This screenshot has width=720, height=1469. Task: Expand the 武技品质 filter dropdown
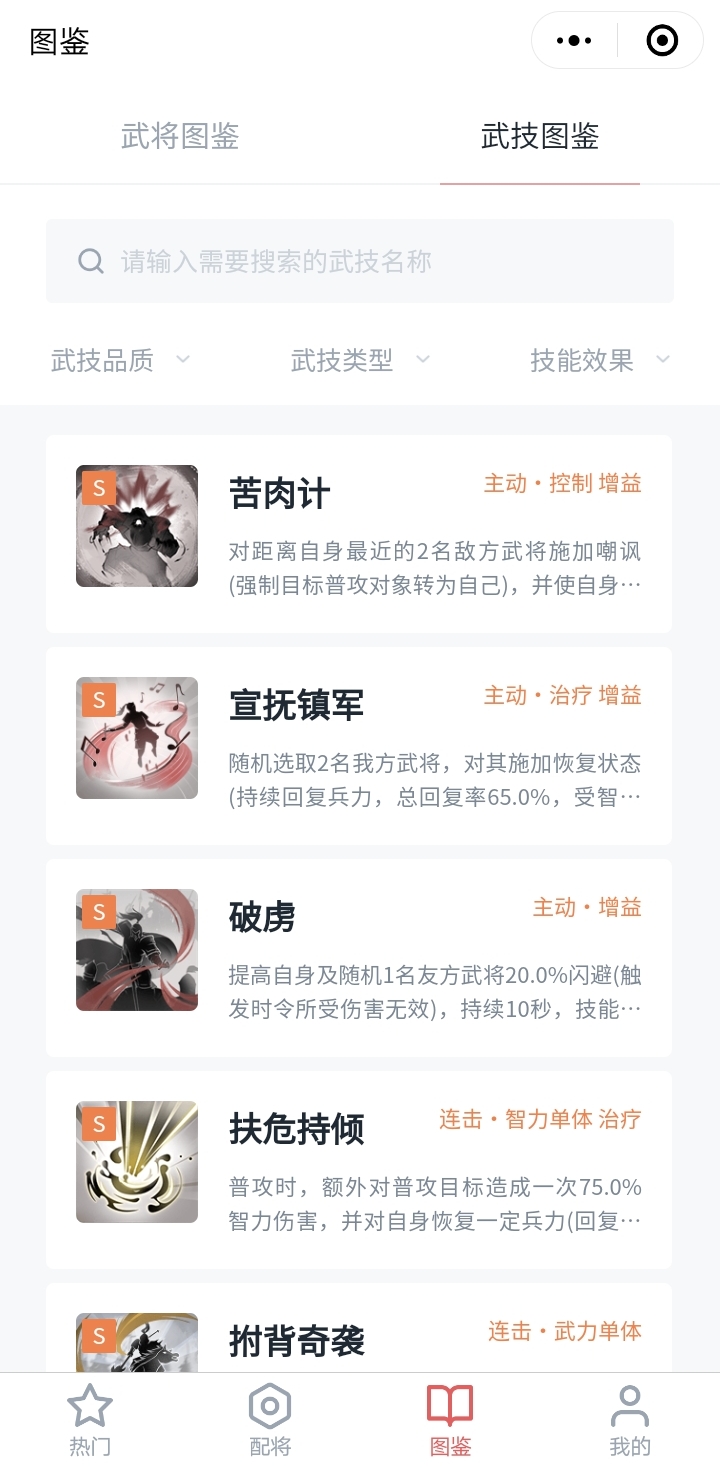point(120,360)
